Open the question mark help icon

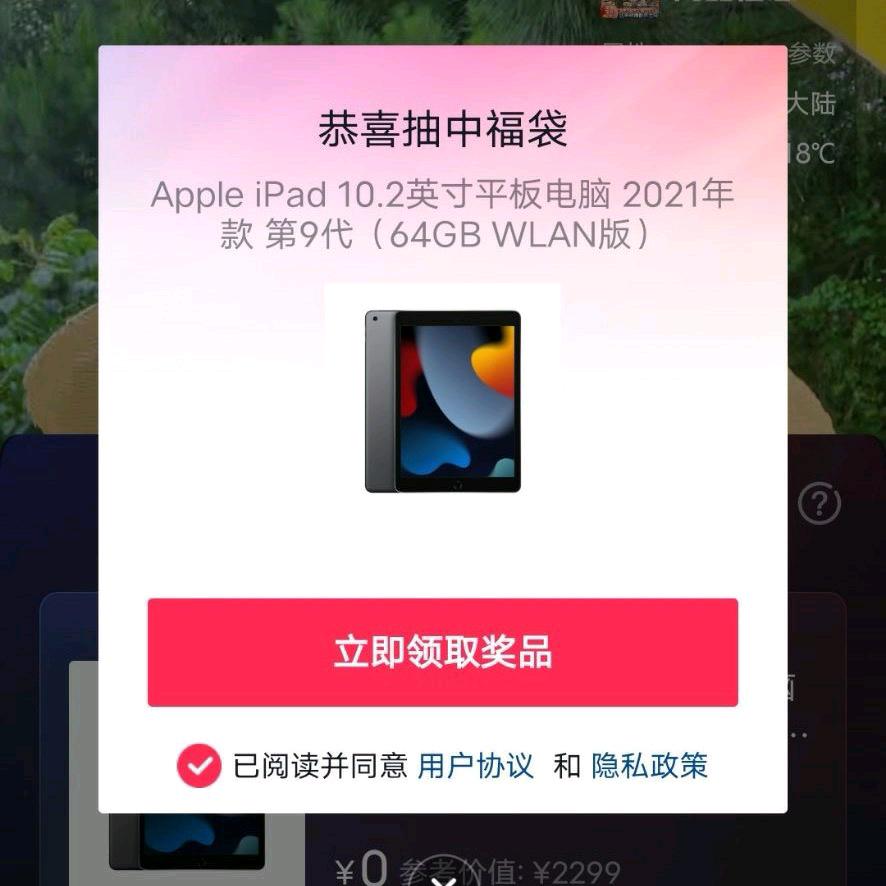(x=819, y=503)
